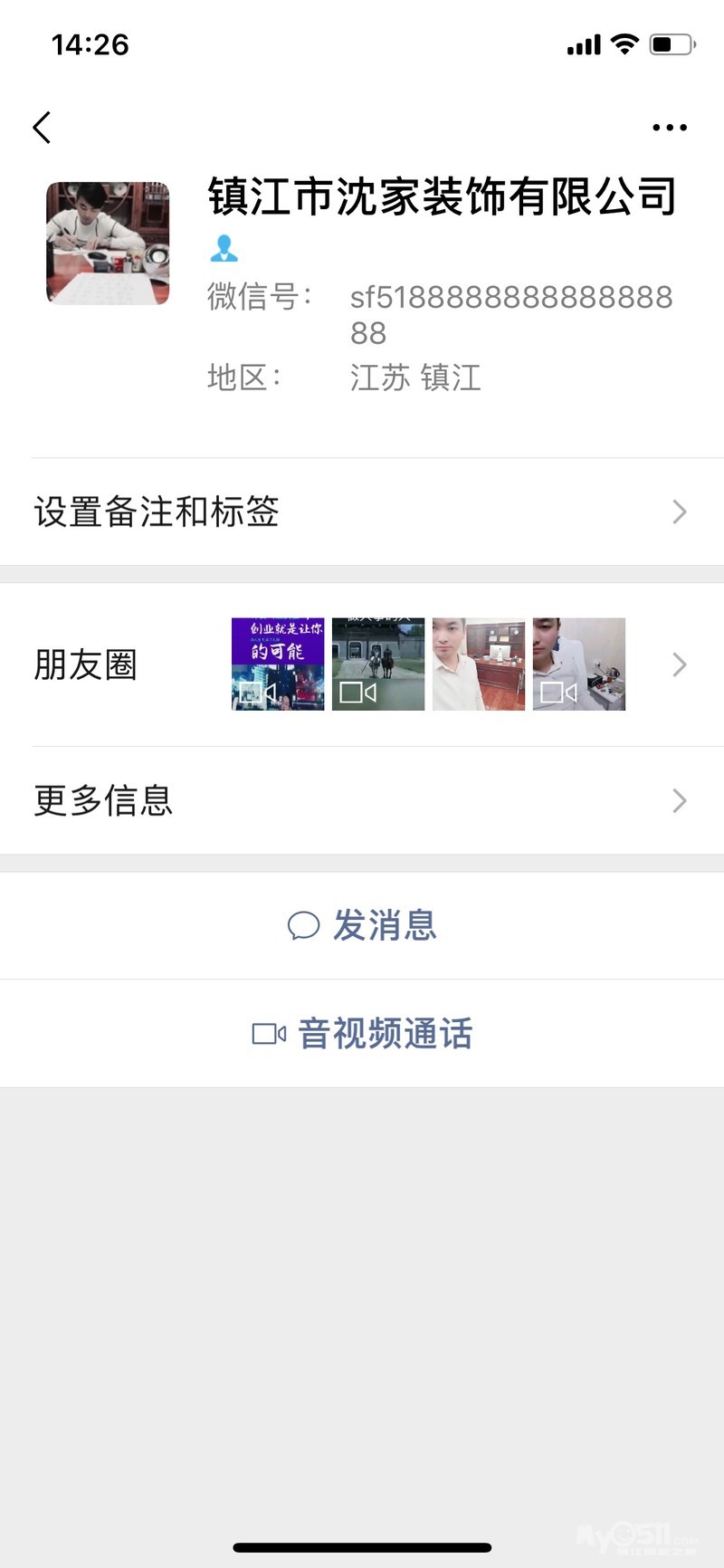Go back using the top-left arrow
The width and height of the screenshot is (724, 1568).
tap(42, 128)
